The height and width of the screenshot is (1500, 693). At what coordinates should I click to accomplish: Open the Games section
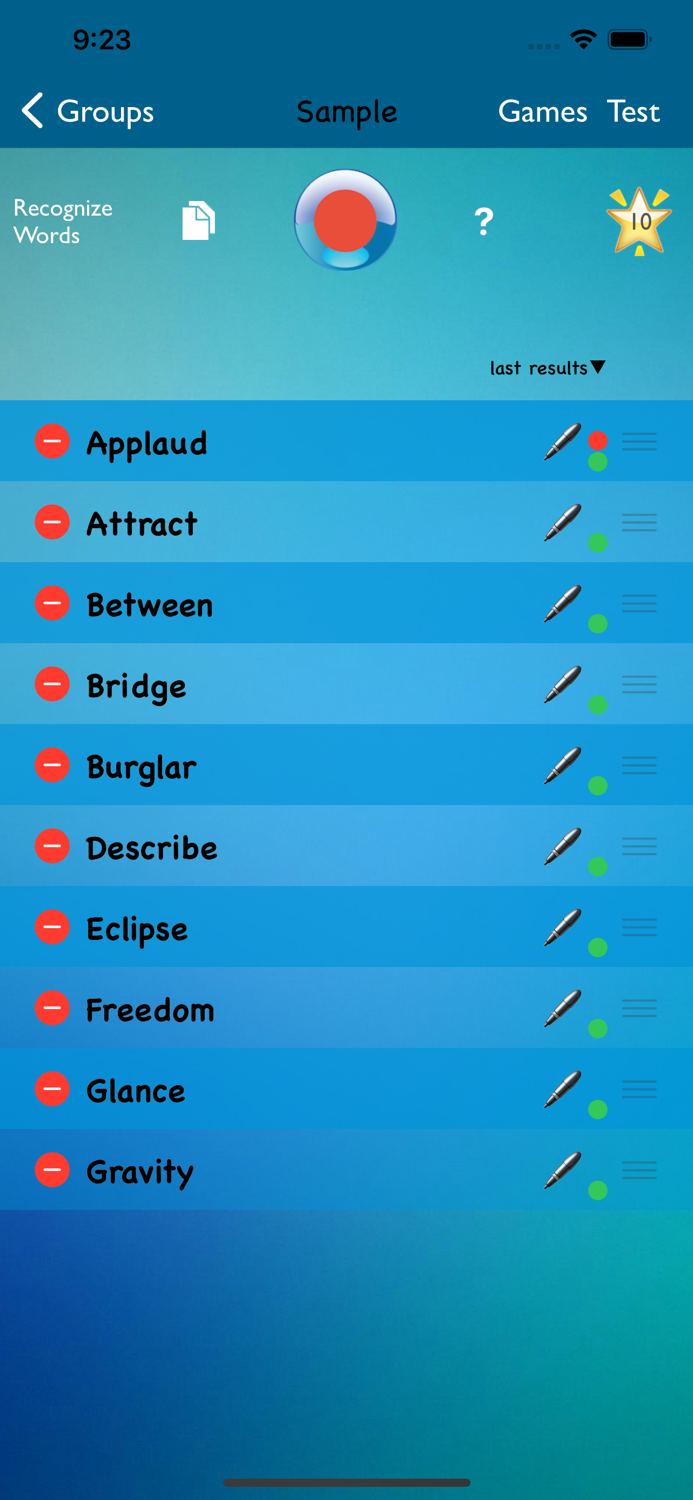pos(542,111)
